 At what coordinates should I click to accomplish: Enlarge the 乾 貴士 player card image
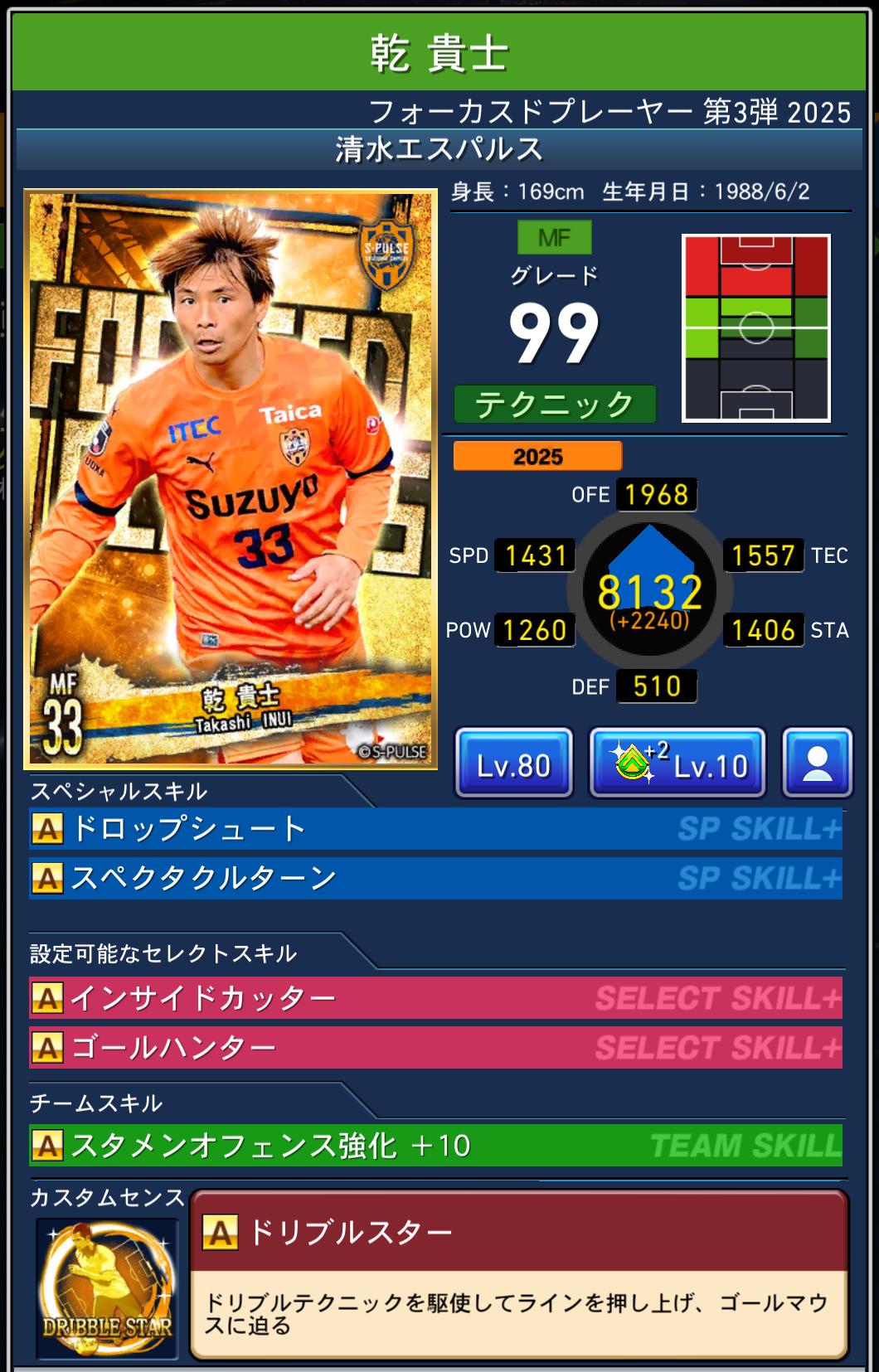[x=231, y=478]
